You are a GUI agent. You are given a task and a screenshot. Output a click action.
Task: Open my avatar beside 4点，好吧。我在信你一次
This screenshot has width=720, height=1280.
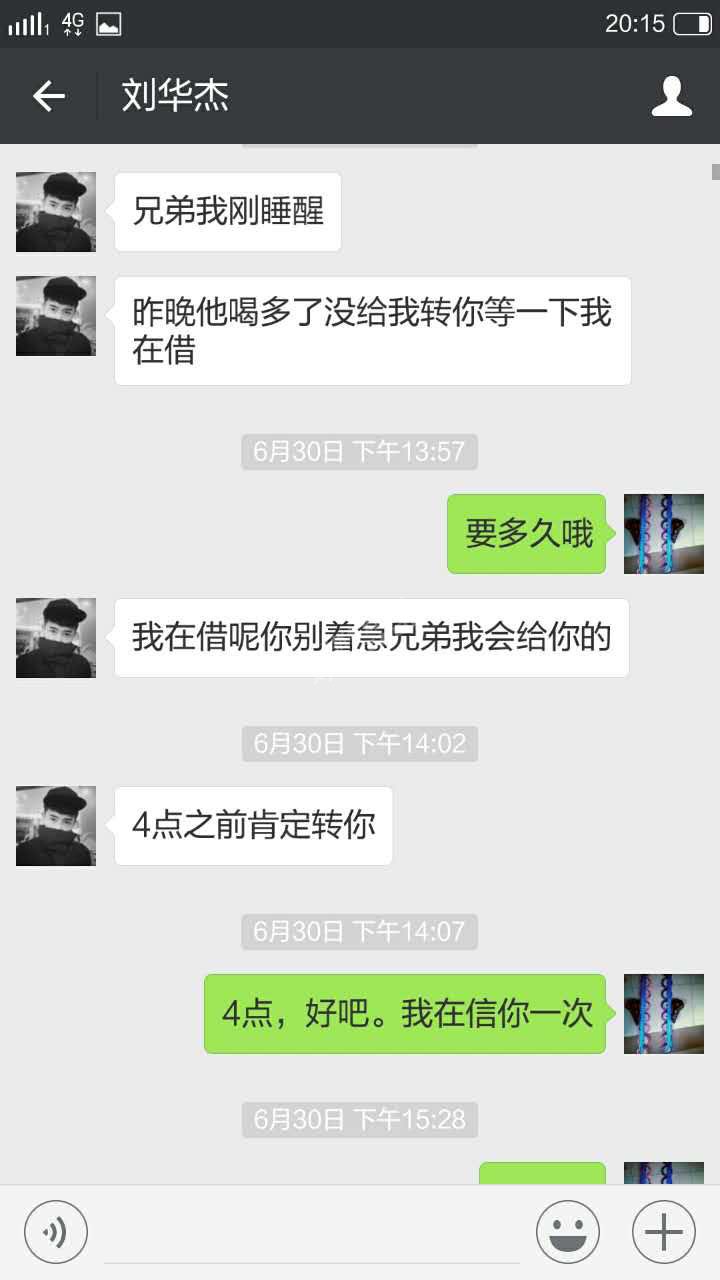pos(664,1014)
